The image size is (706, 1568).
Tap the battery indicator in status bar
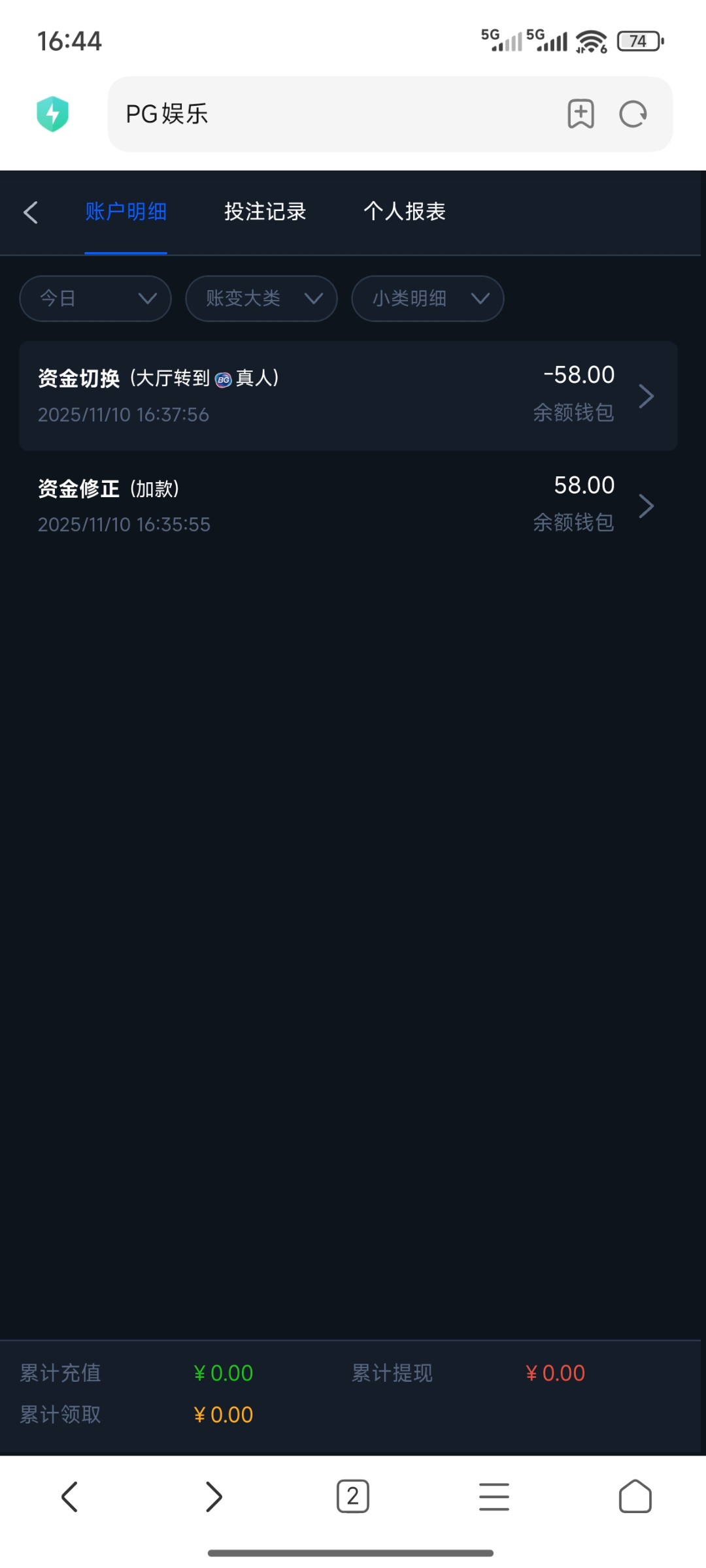pos(639,41)
